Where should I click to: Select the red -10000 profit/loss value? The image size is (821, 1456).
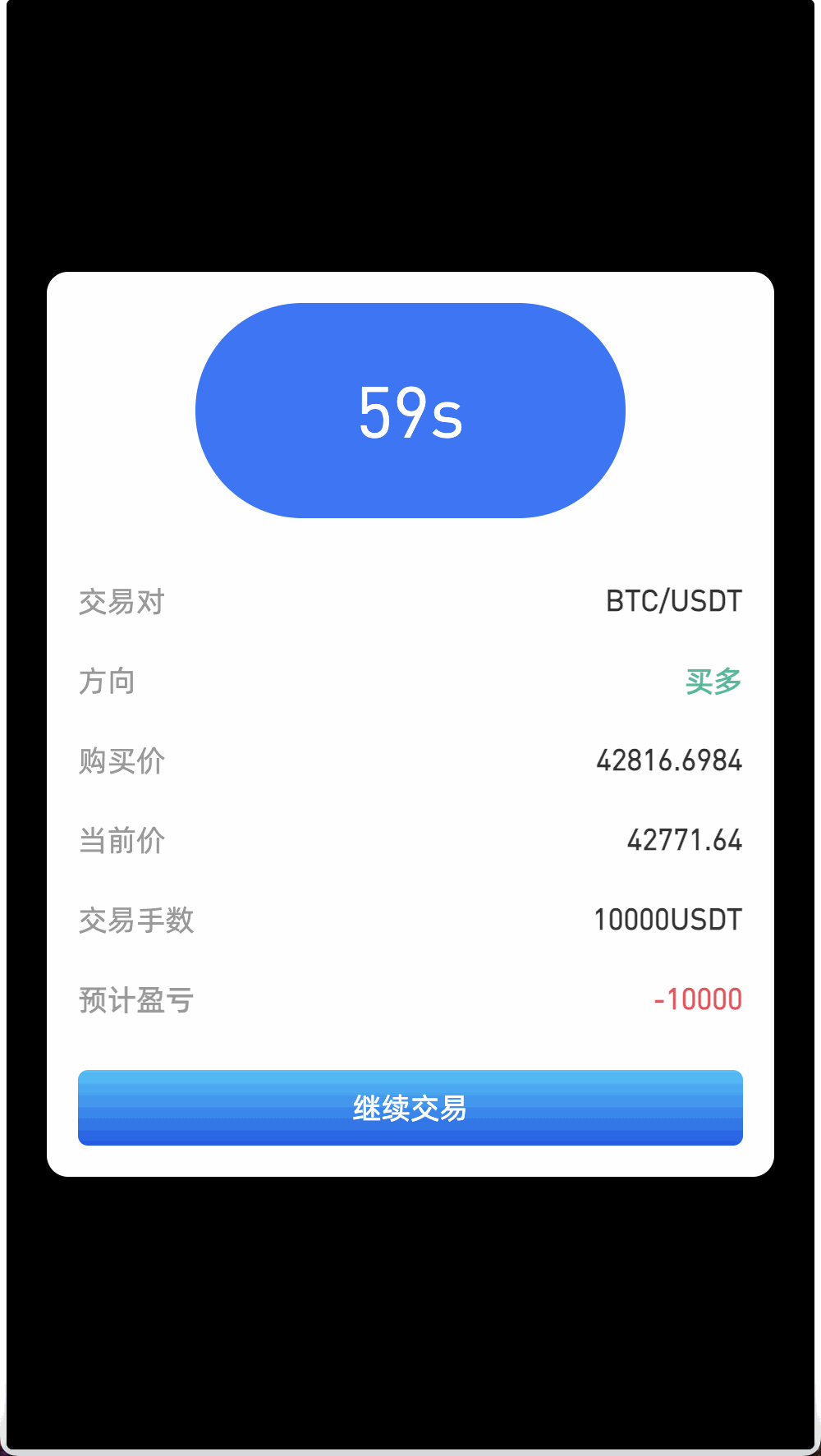pos(697,999)
